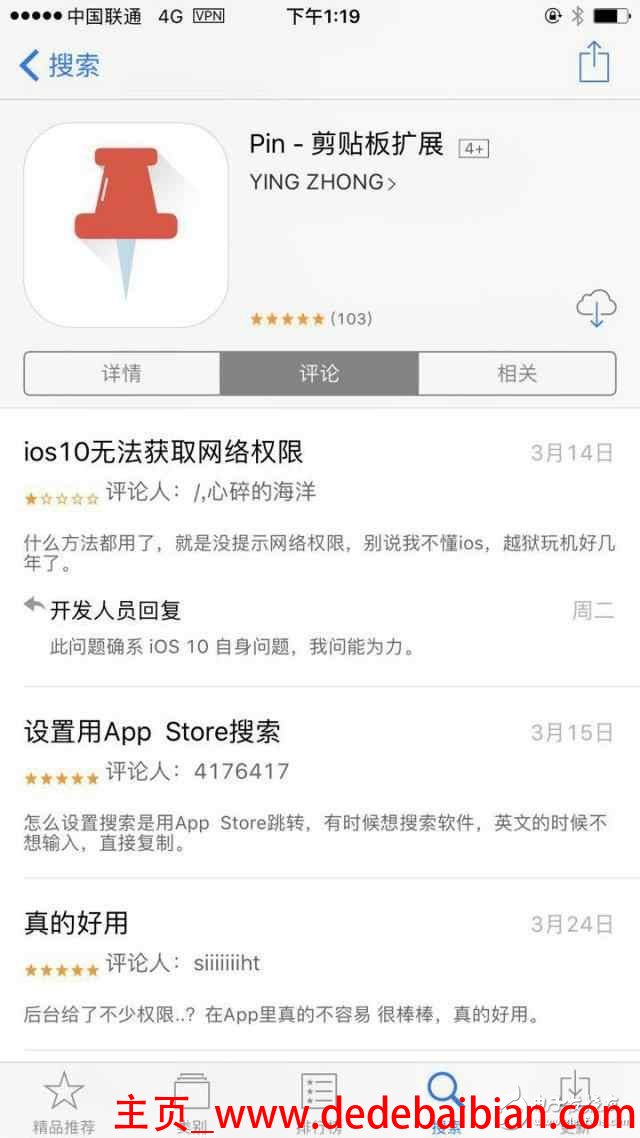Open the 精品推荐 tab
Screen dimensions: 640x1138
[64, 1098]
